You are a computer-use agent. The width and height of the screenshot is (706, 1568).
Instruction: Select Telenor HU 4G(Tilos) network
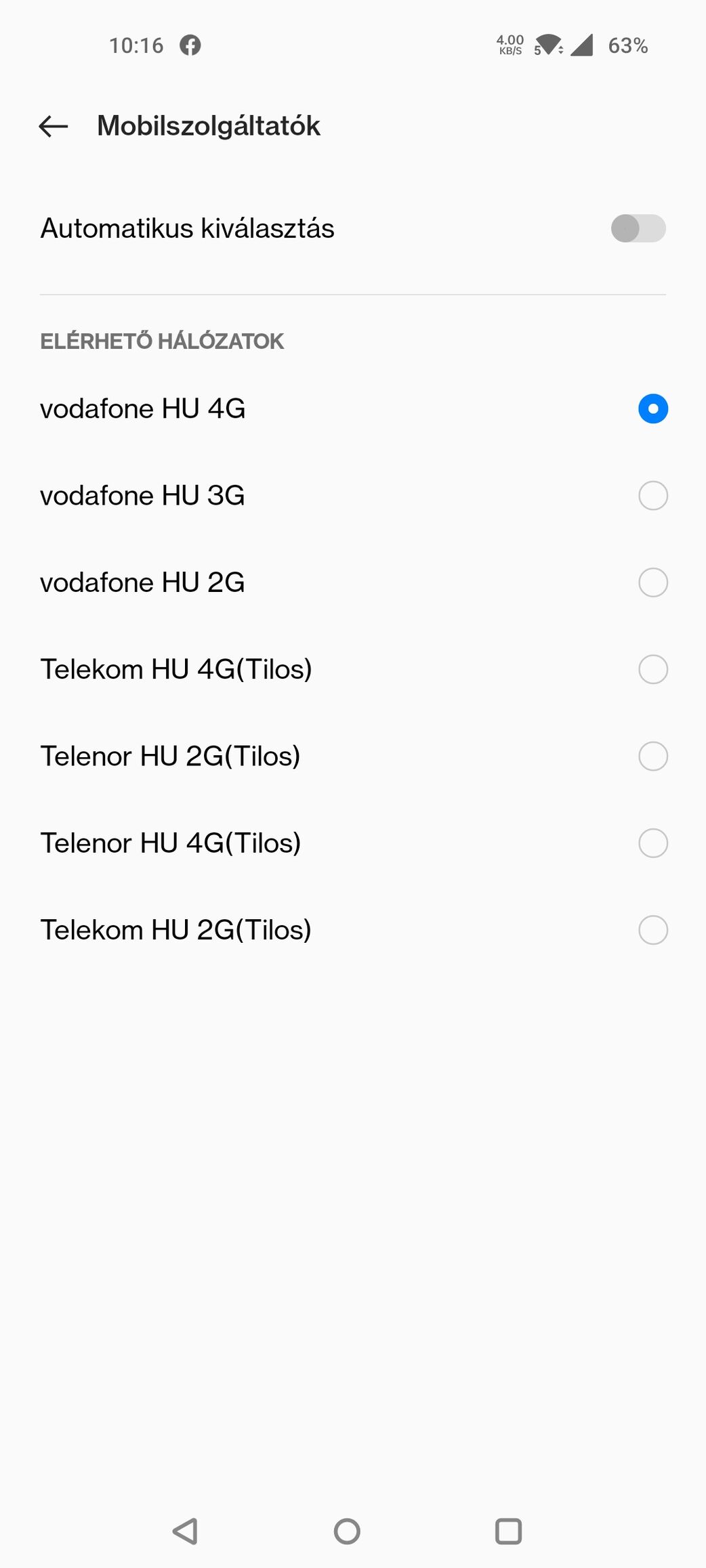point(353,843)
